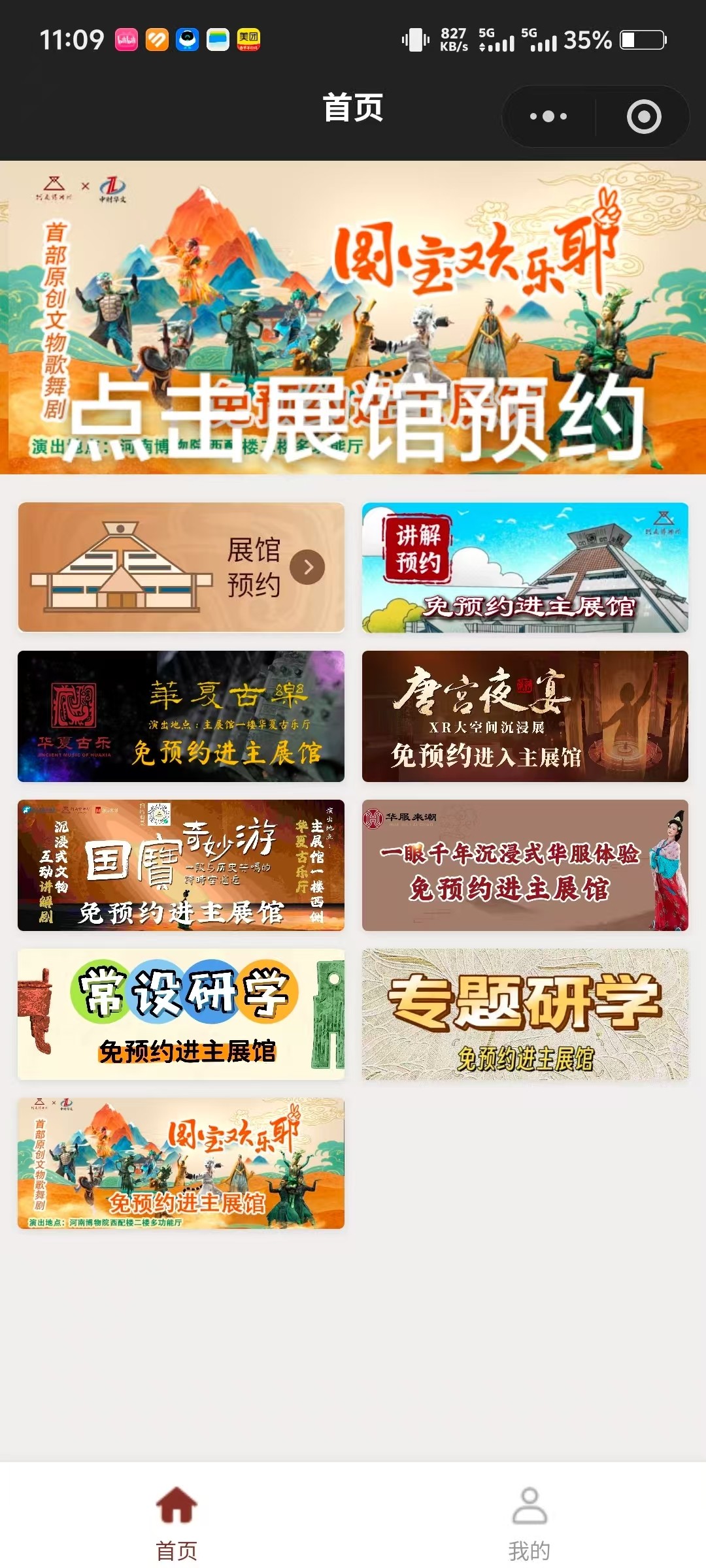
Task: Open the mini program more options menu
Action: point(548,116)
